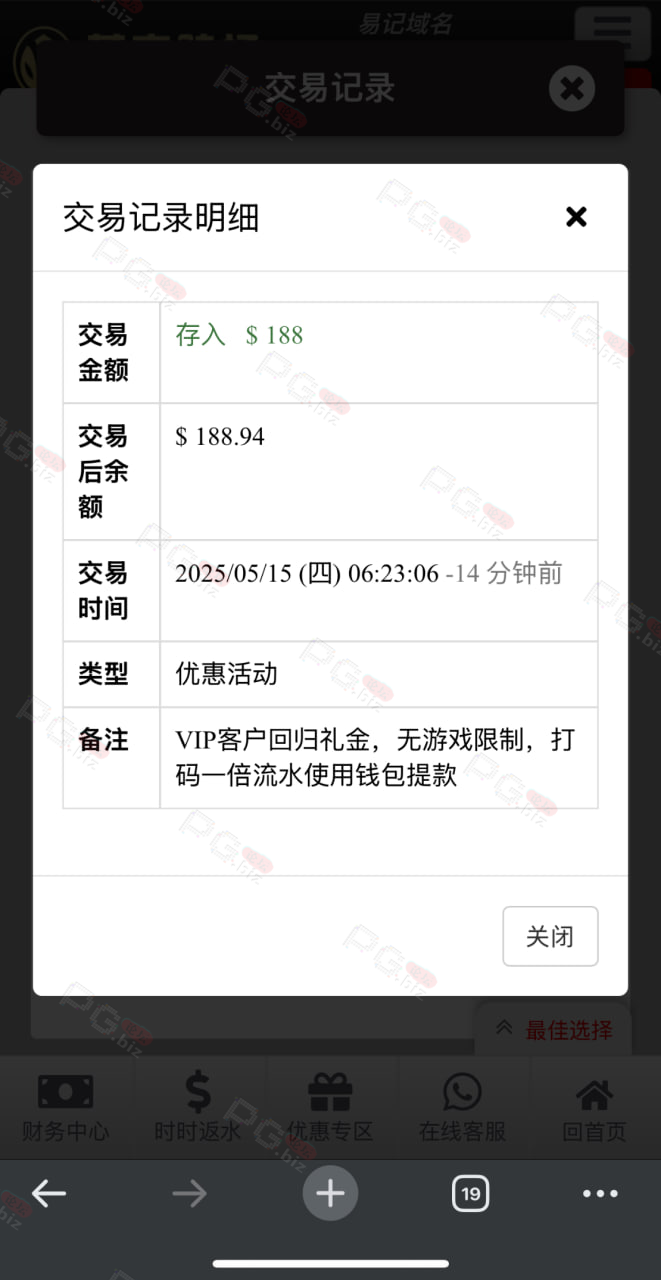Close the 交易记录明细 dialog with the X

click(x=576, y=216)
